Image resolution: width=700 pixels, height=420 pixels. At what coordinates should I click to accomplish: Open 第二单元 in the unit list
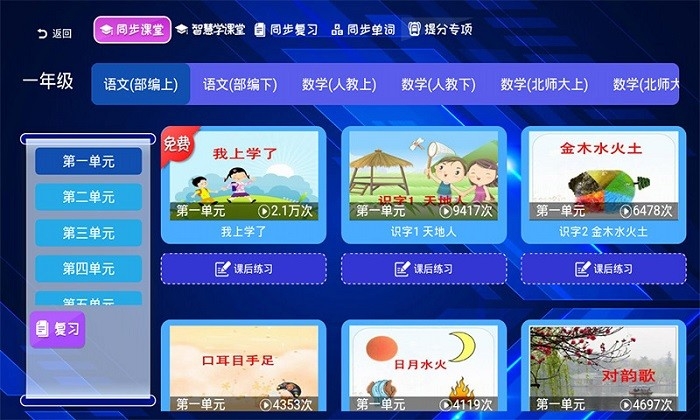pos(88,197)
